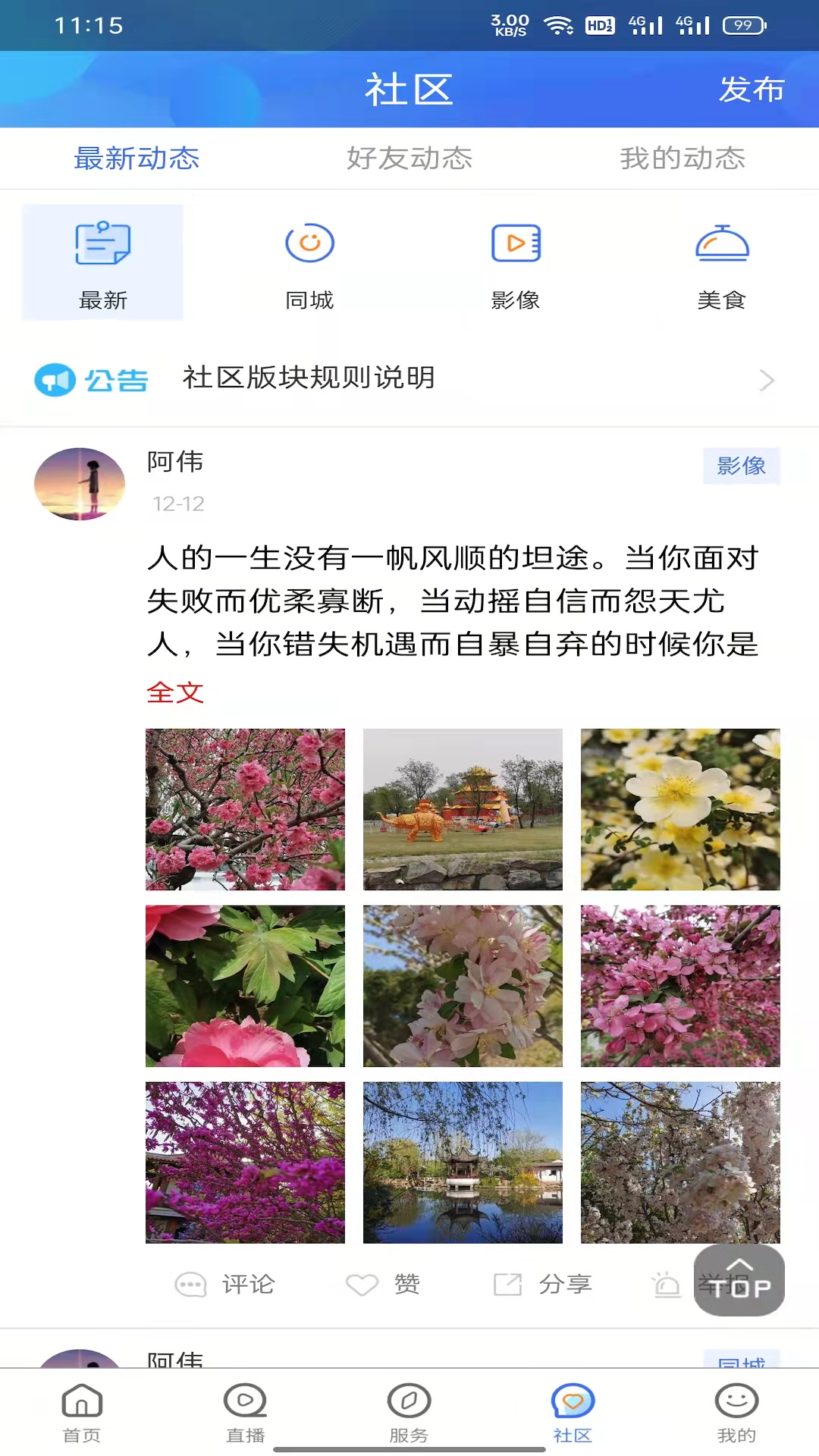Open the temple and elephant photo
Screen dimensions: 819x1456
(x=463, y=809)
